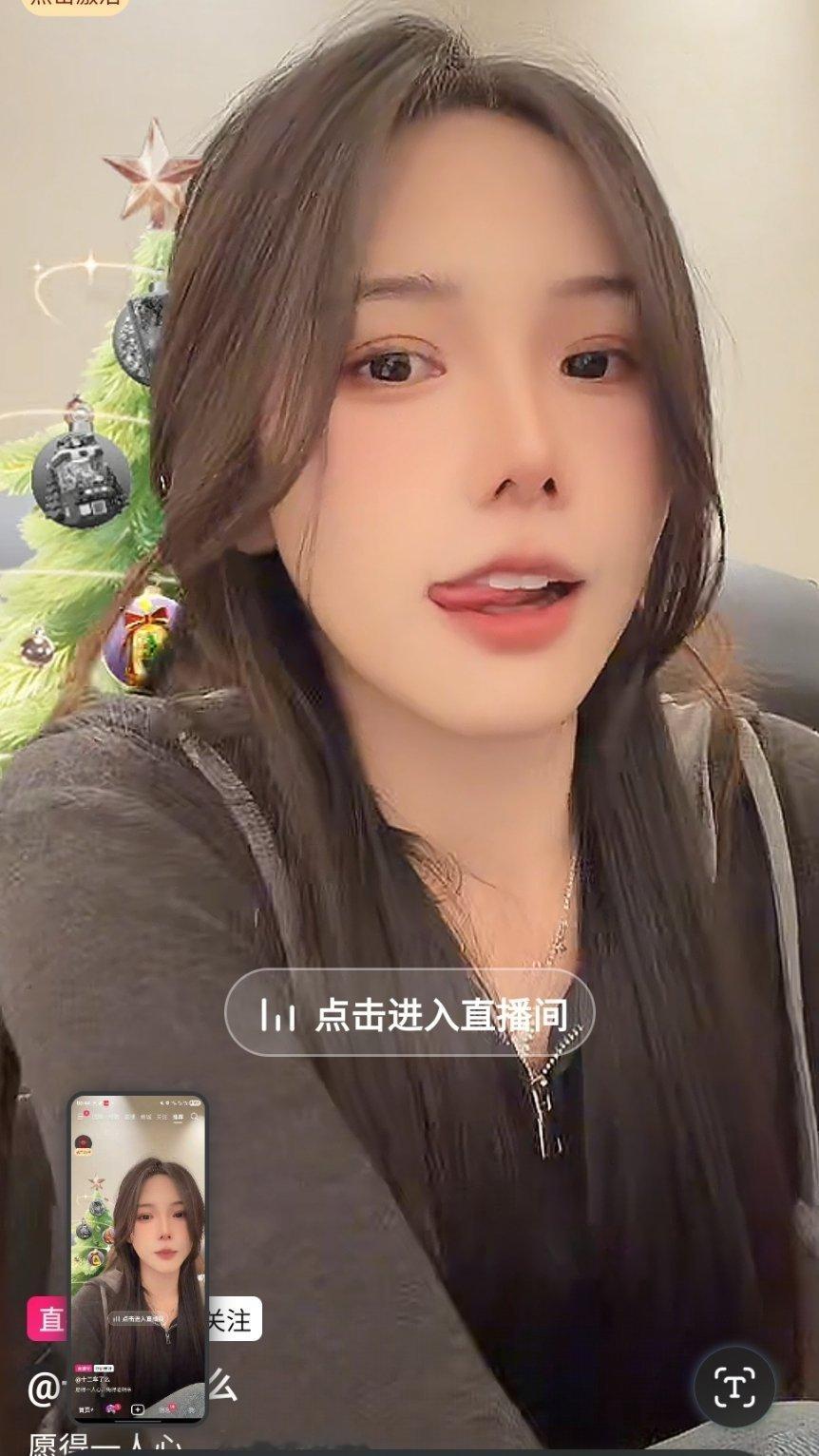Screen dimensions: 819x1456
Task: Tap the plus upload button in the preview's bottom nav
Action: 138,1408
